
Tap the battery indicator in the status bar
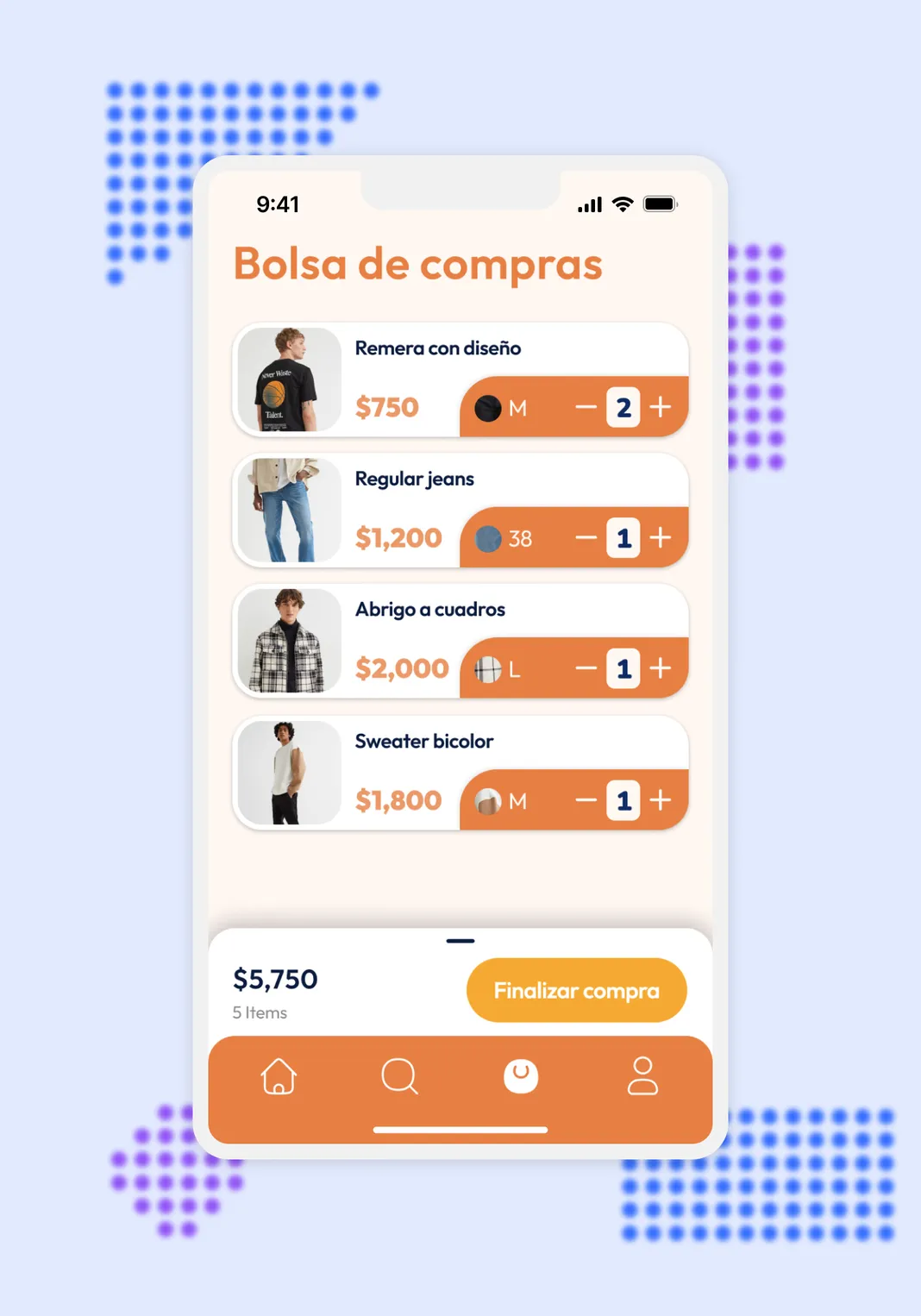[660, 204]
